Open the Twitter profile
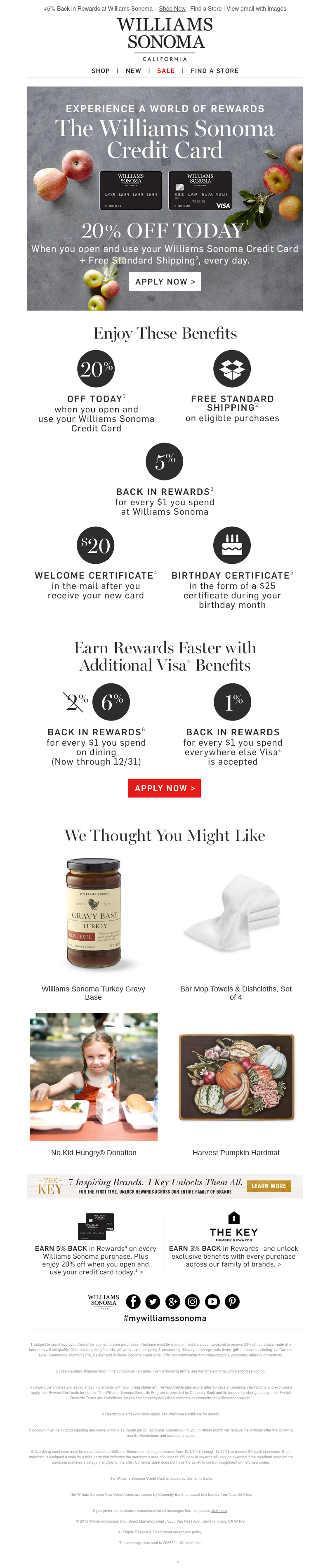The image size is (330, 1568). [153, 1302]
